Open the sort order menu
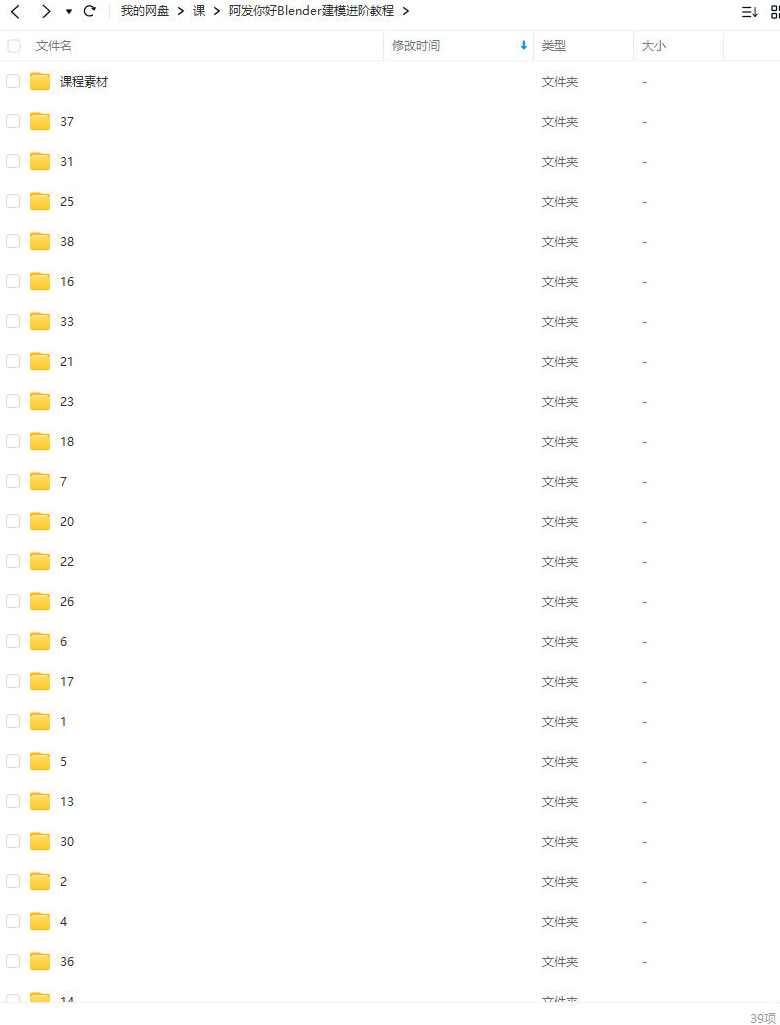The height and width of the screenshot is (1025, 780). [x=749, y=12]
